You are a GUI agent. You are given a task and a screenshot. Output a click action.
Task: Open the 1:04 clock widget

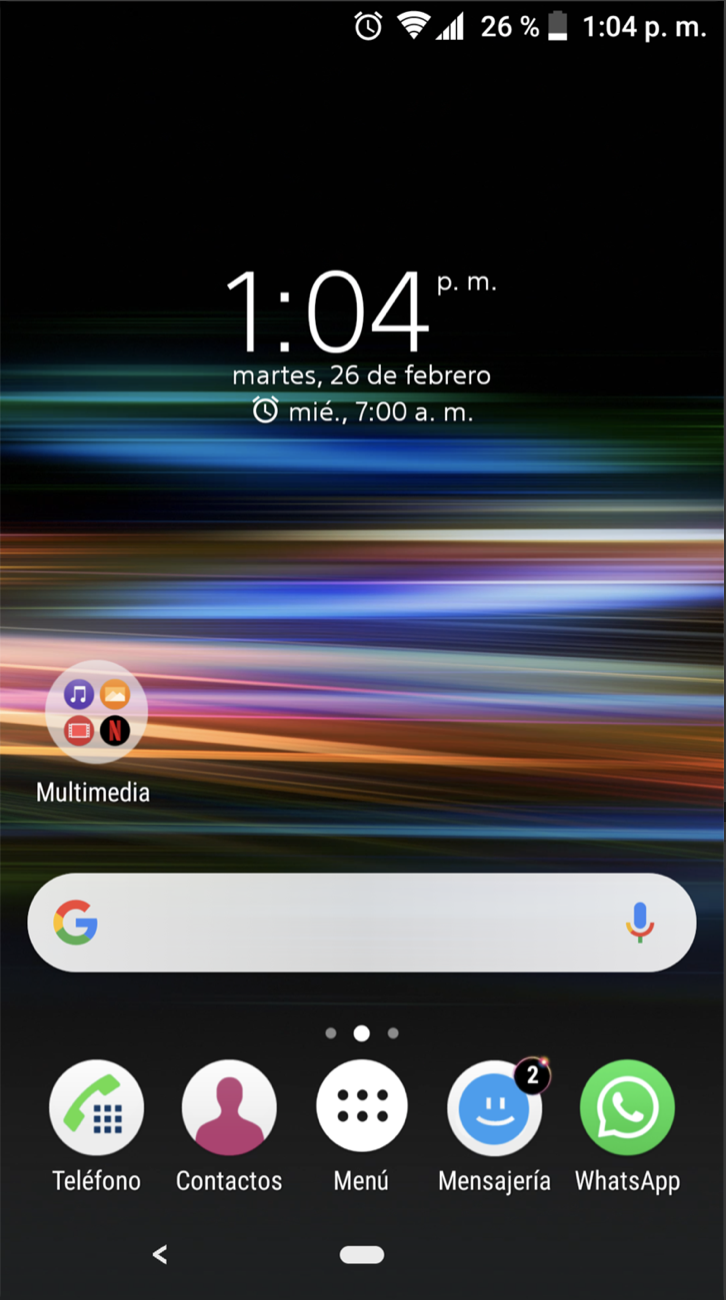330,312
